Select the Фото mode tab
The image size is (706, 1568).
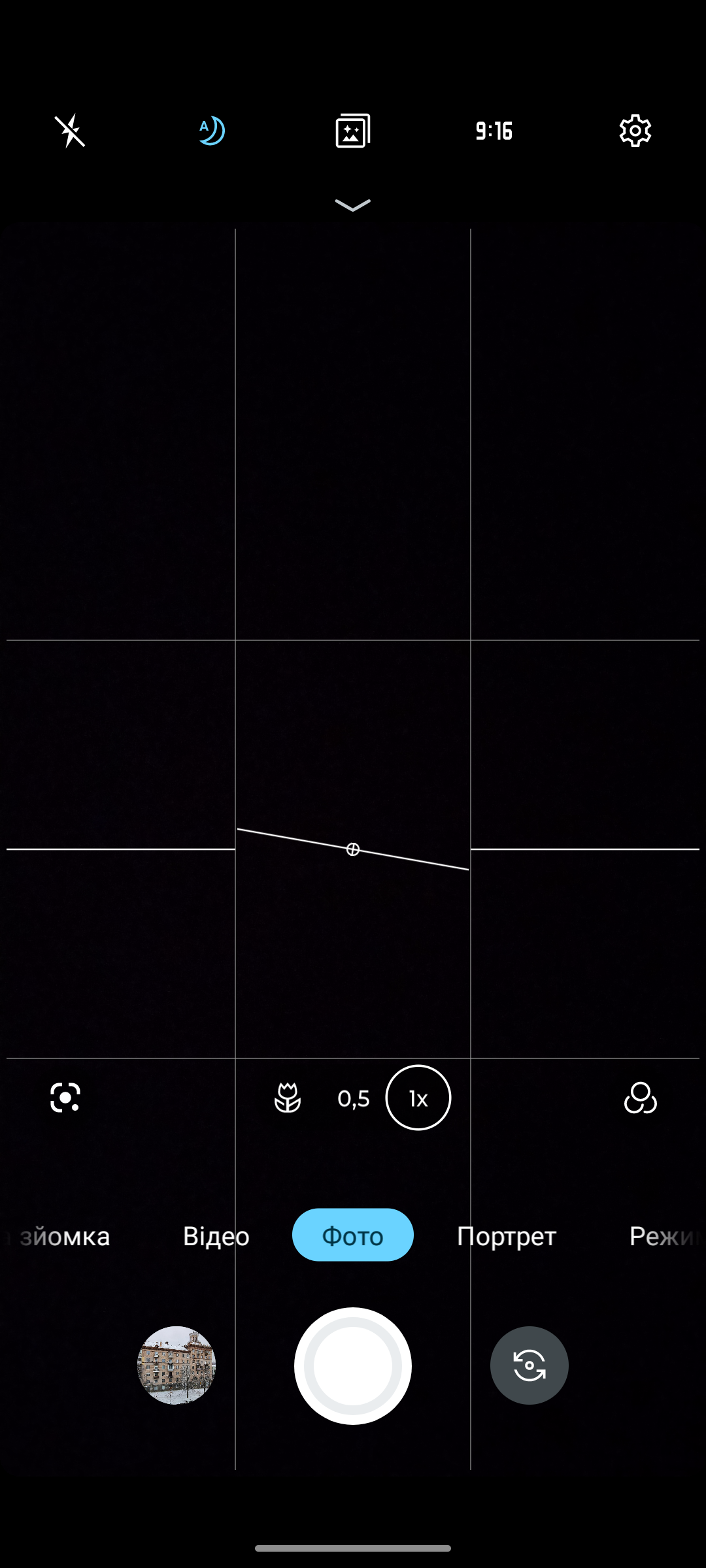[x=352, y=1235]
